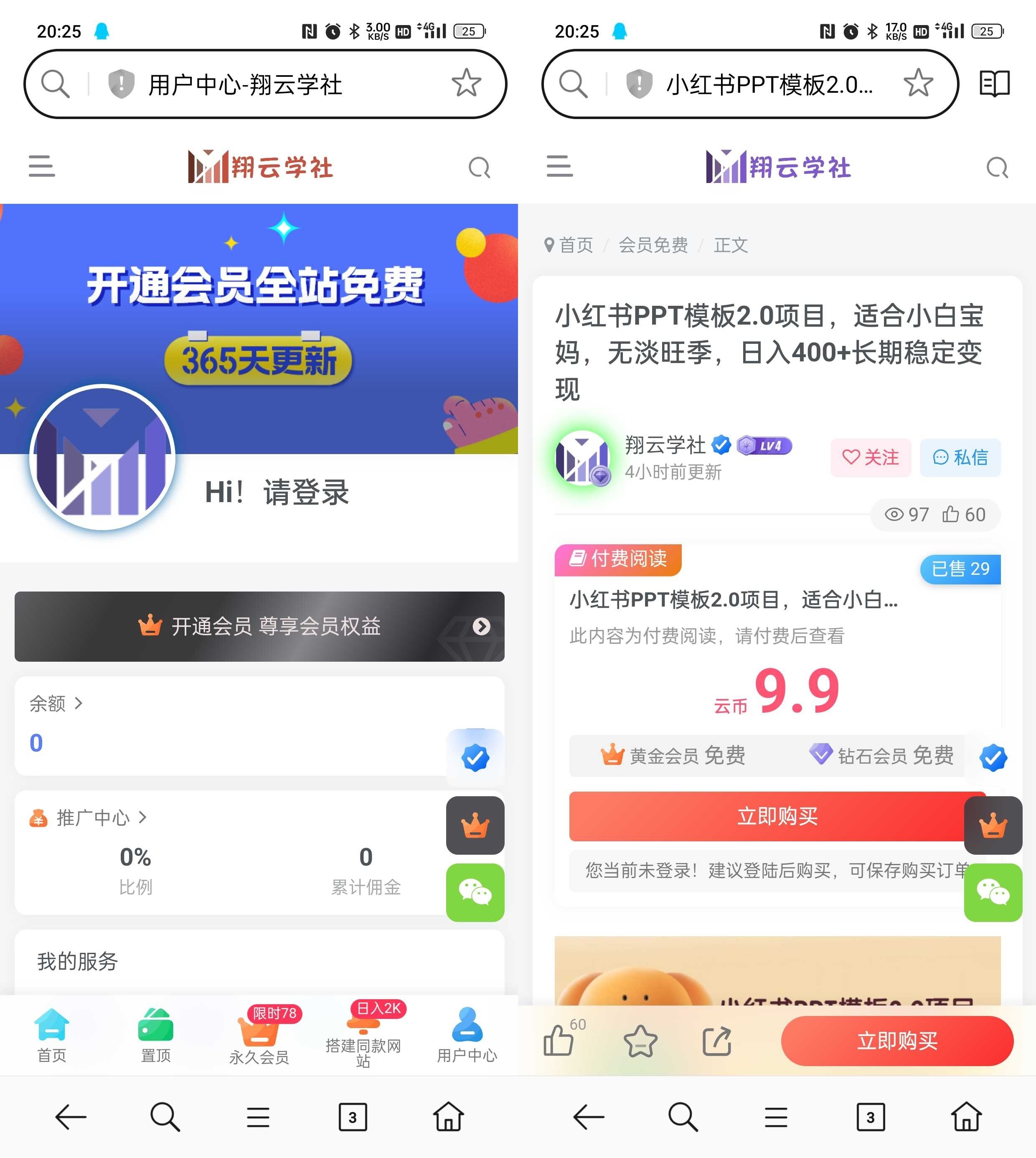Toggle the browser reader mode book icon

994,84
